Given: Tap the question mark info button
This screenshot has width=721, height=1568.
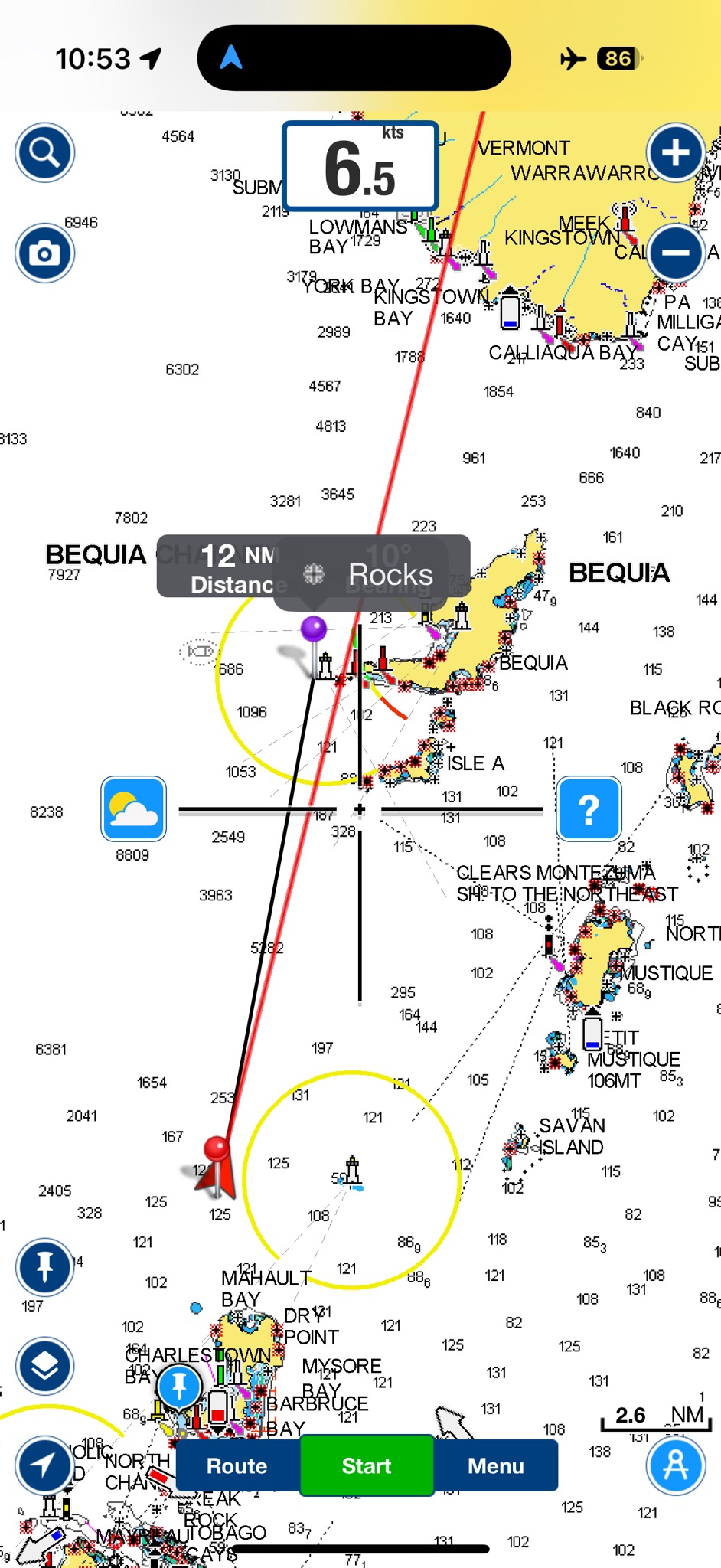Looking at the screenshot, I should [588, 808].
